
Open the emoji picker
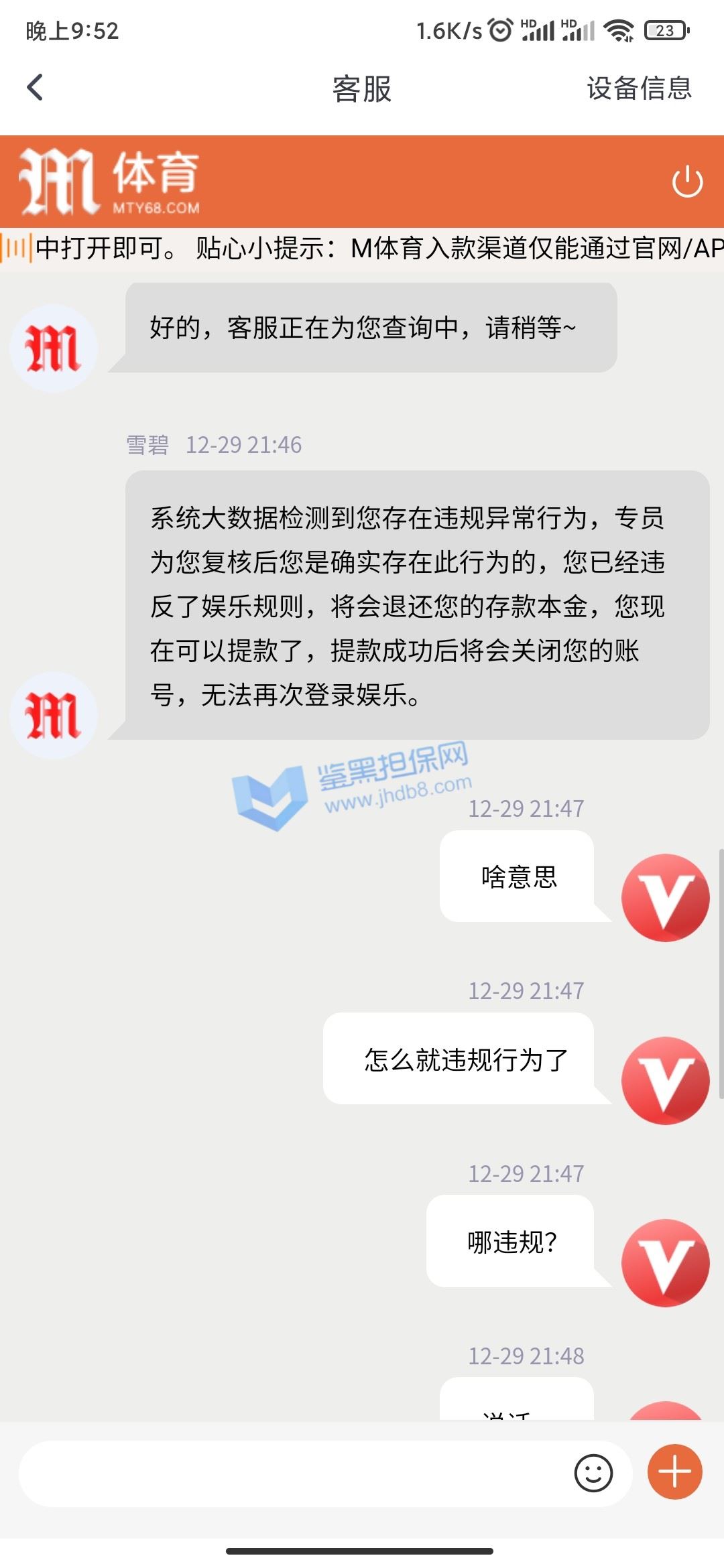[x=593, y=1474]
